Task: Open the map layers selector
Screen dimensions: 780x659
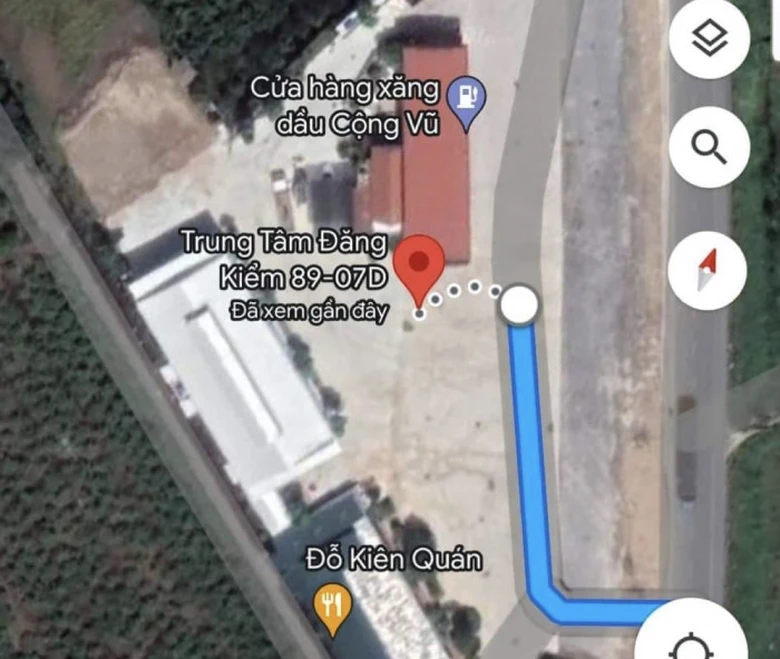Action: coord(709,40)
